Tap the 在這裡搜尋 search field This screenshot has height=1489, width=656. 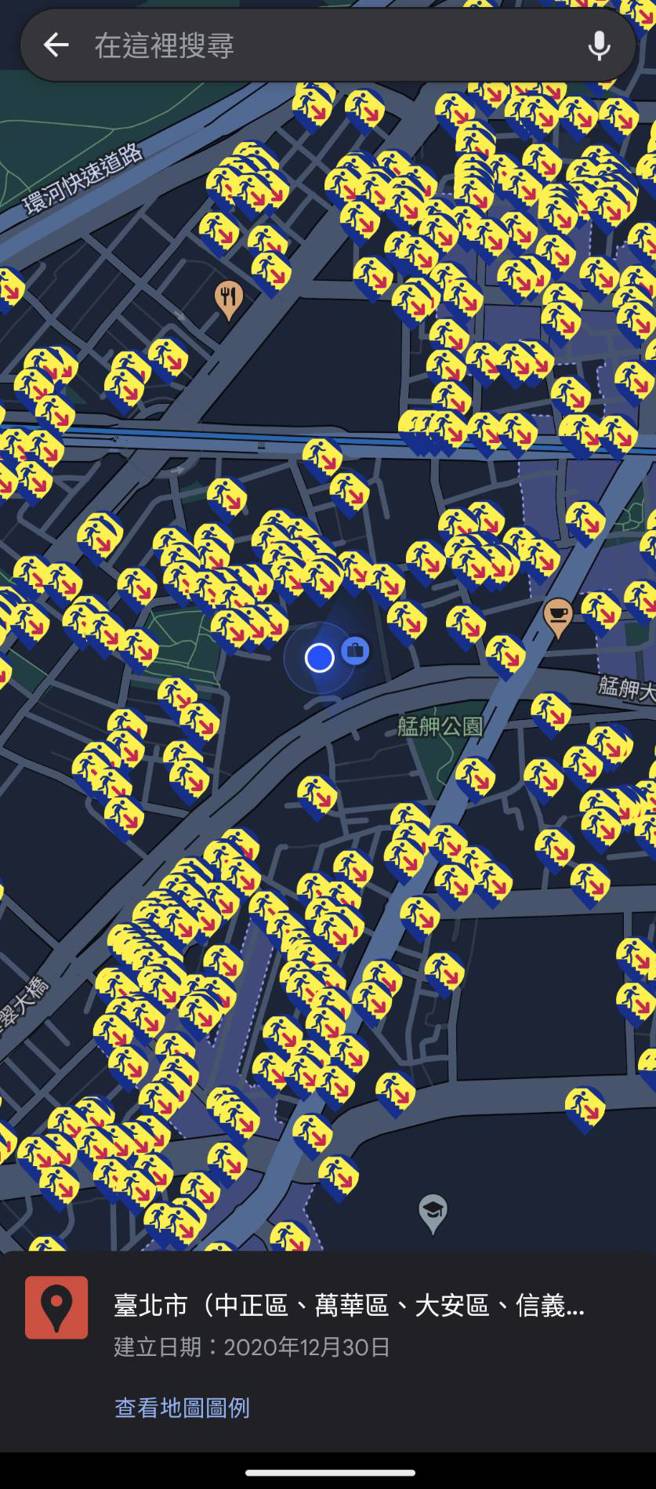[330, 45]
